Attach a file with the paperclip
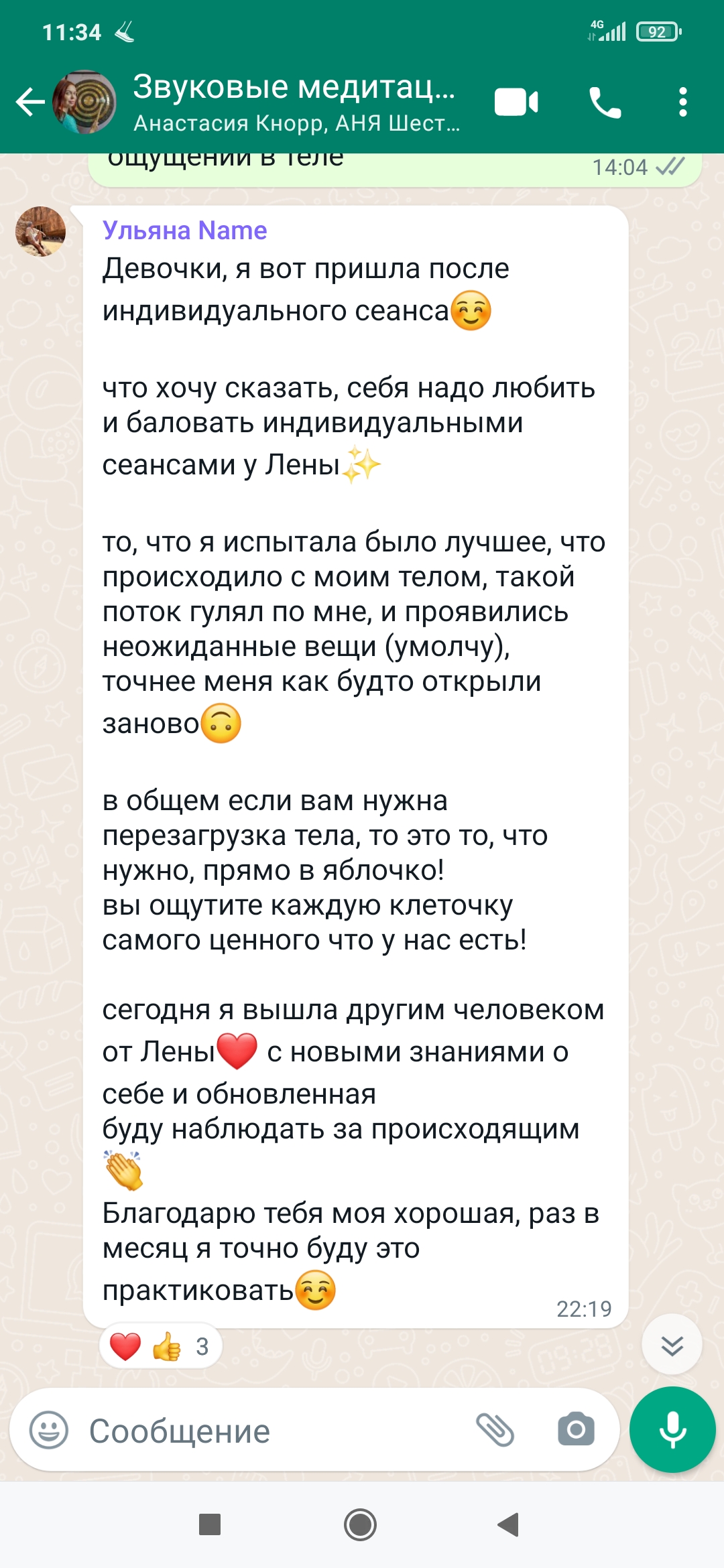This screenshot has height=1568, width=724. pyautogui.click(x=495, y=1429)
